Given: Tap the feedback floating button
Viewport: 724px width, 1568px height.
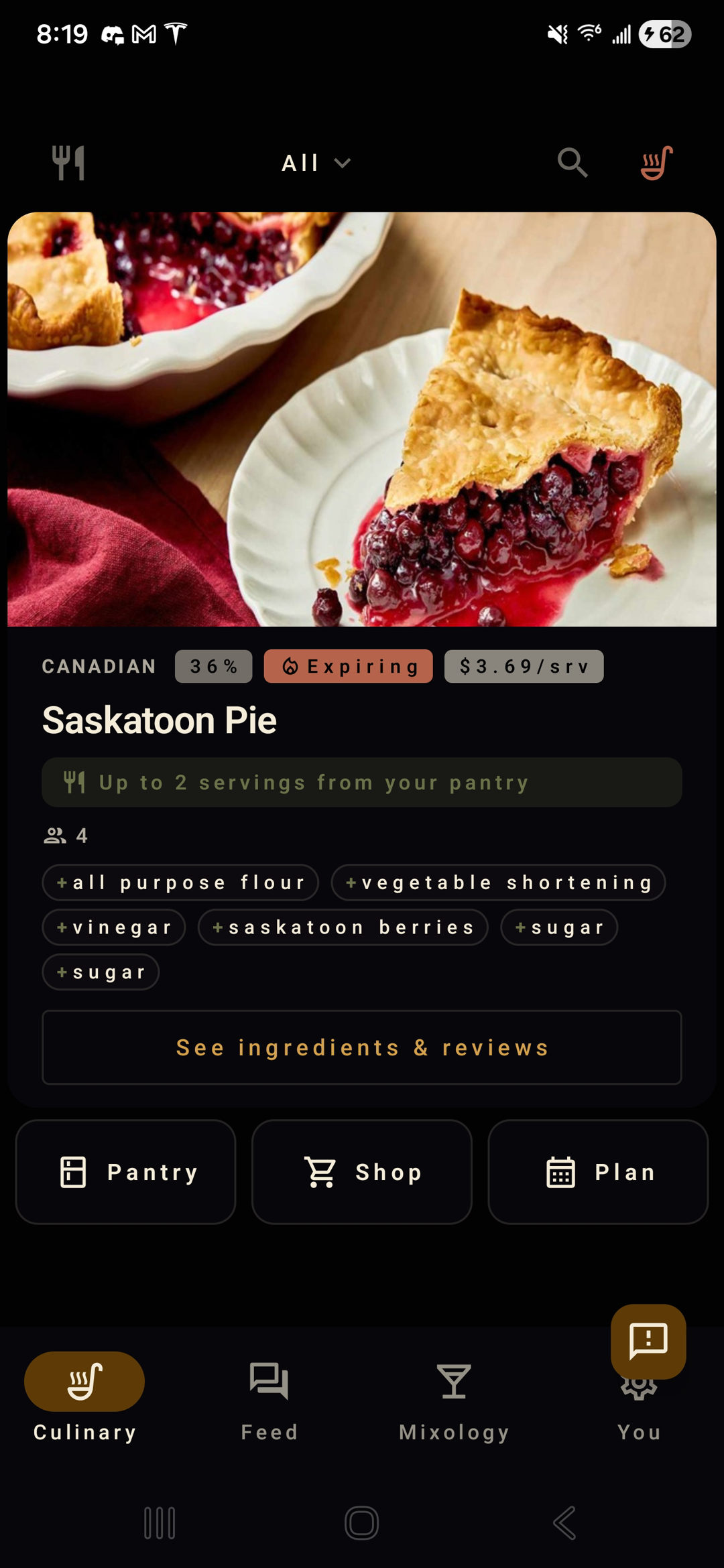Looking at the screenshot, I should pyautogui.click(x=648, y=1341).
